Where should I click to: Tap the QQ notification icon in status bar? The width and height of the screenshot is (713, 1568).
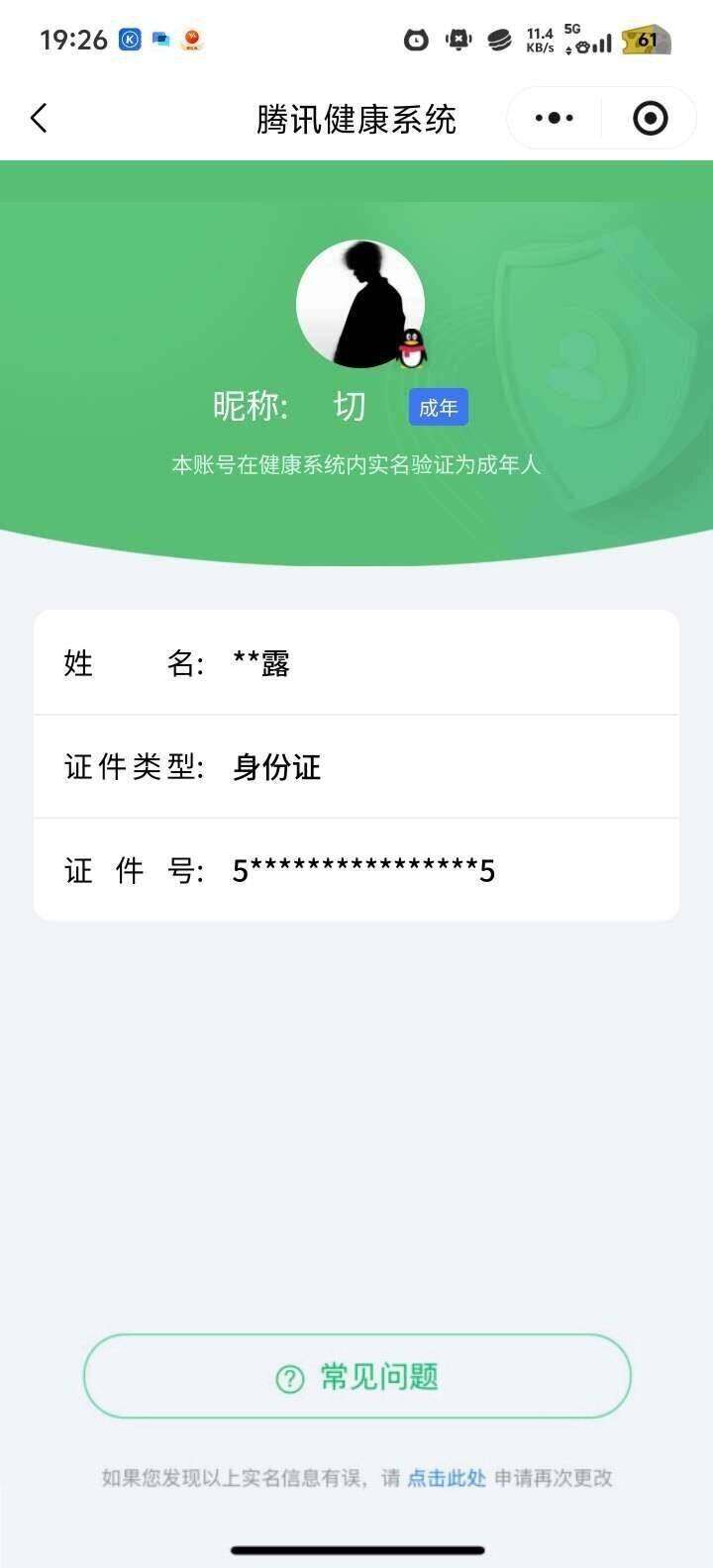[x=159, y=40]
